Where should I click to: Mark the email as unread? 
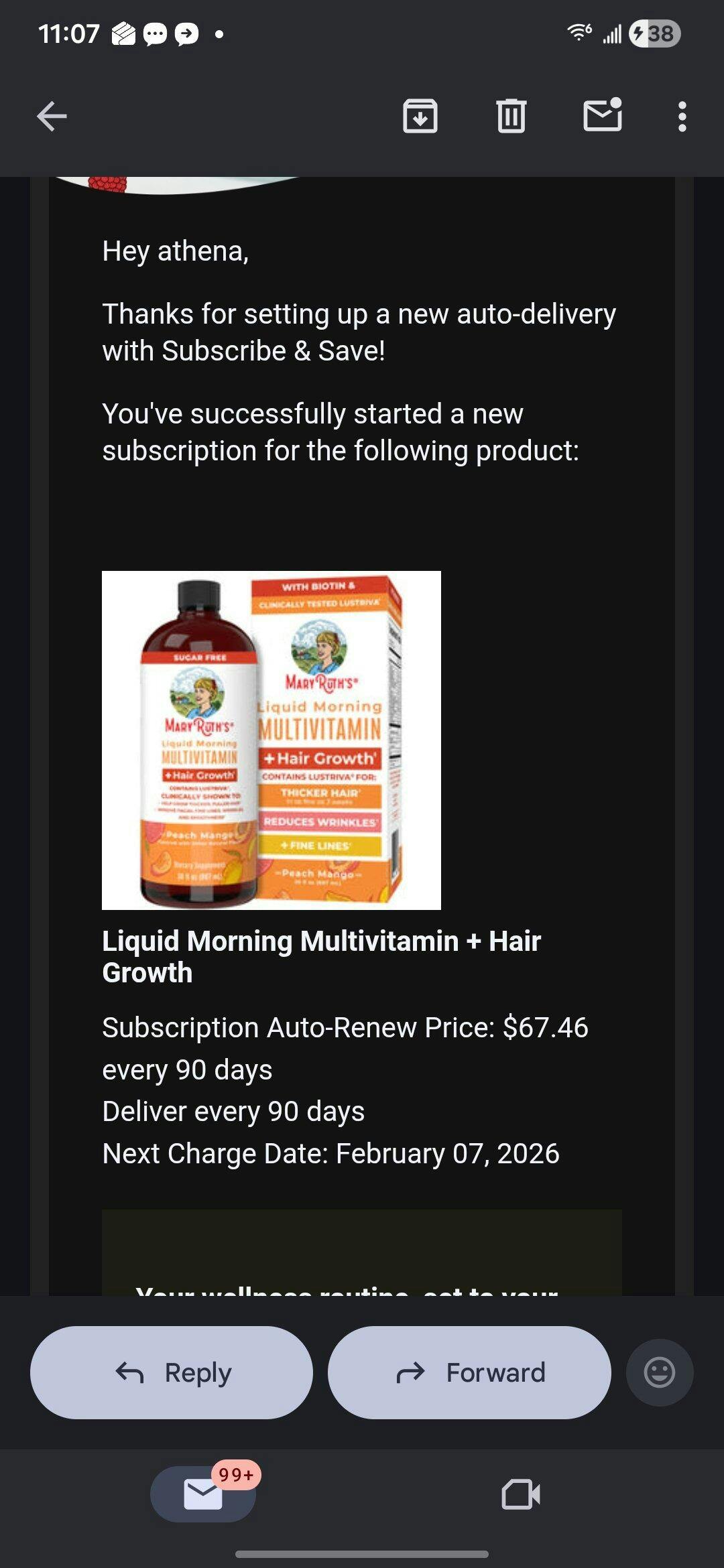point(602,117)
